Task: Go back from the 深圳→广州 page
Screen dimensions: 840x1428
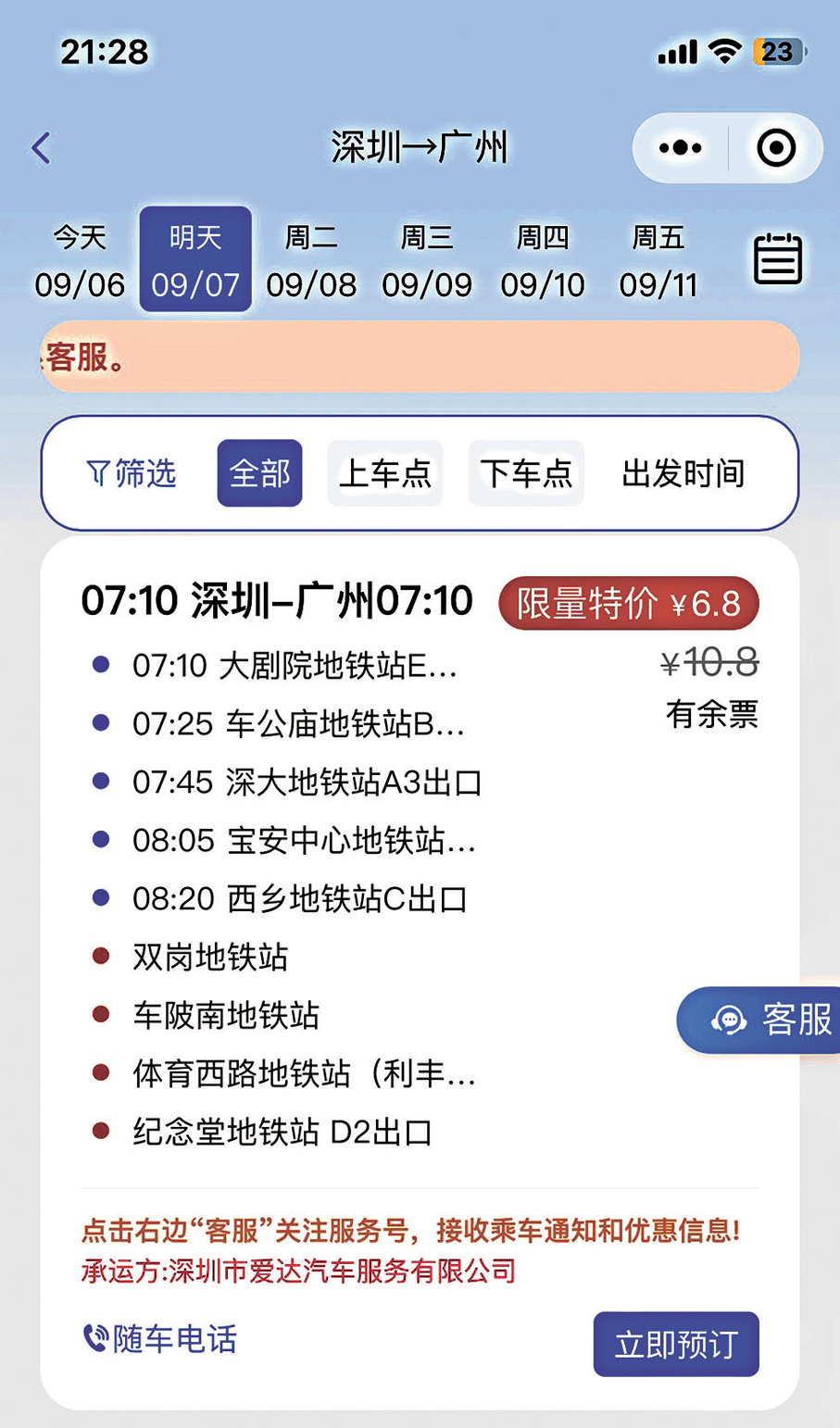Action: click(42, 148)
